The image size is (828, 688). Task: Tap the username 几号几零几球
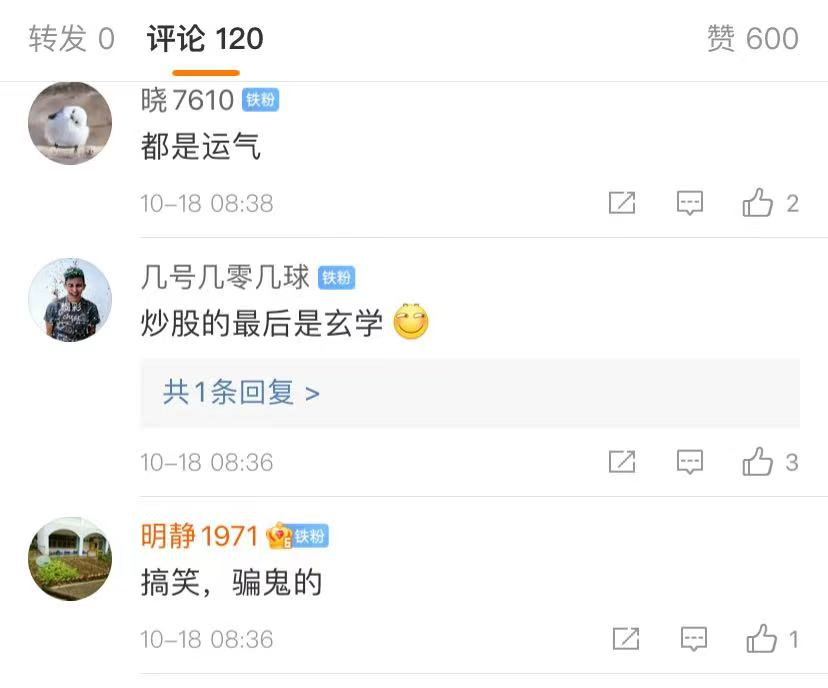click(226, 277)
